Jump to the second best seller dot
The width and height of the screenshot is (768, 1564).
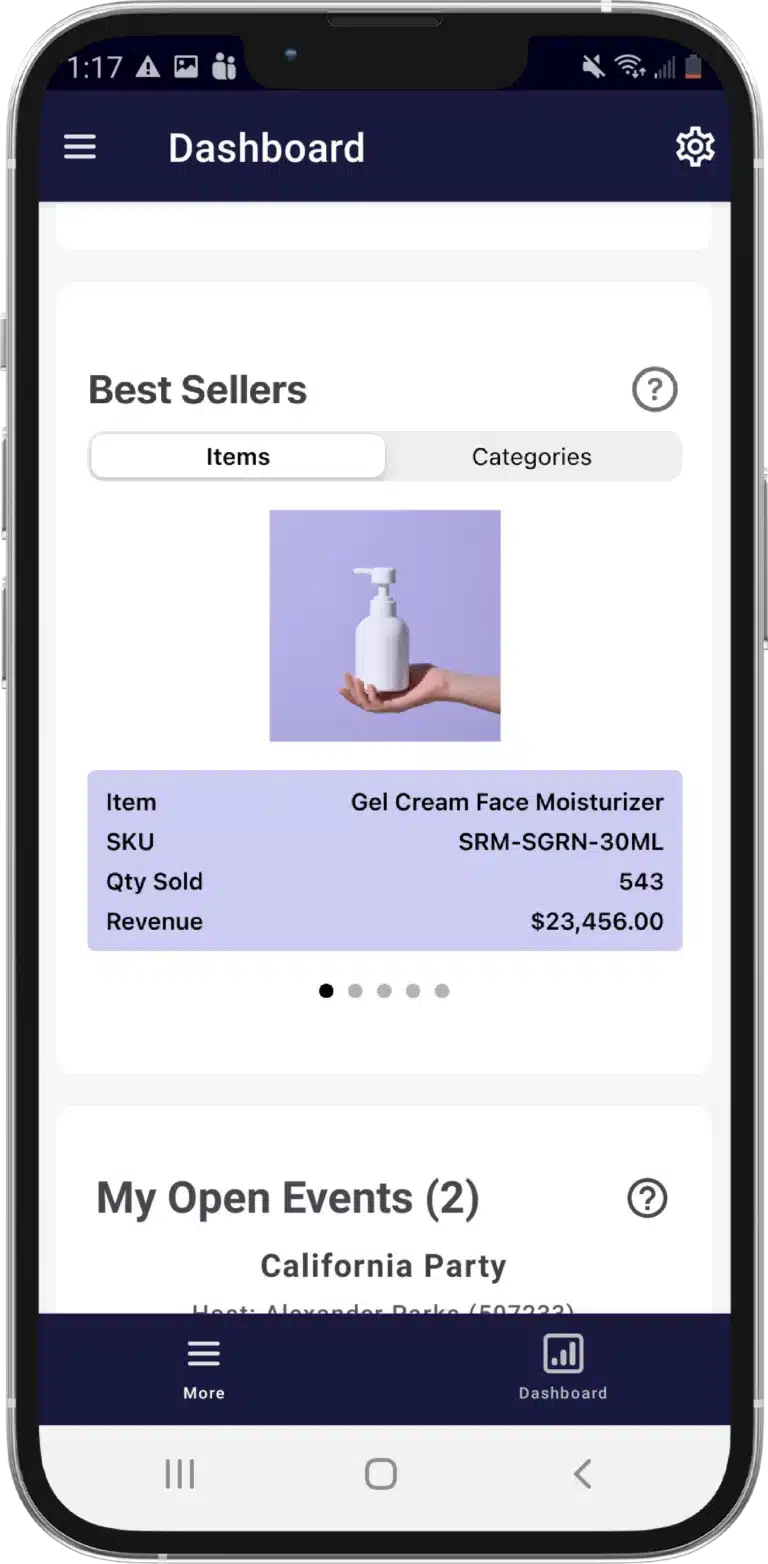355,991
